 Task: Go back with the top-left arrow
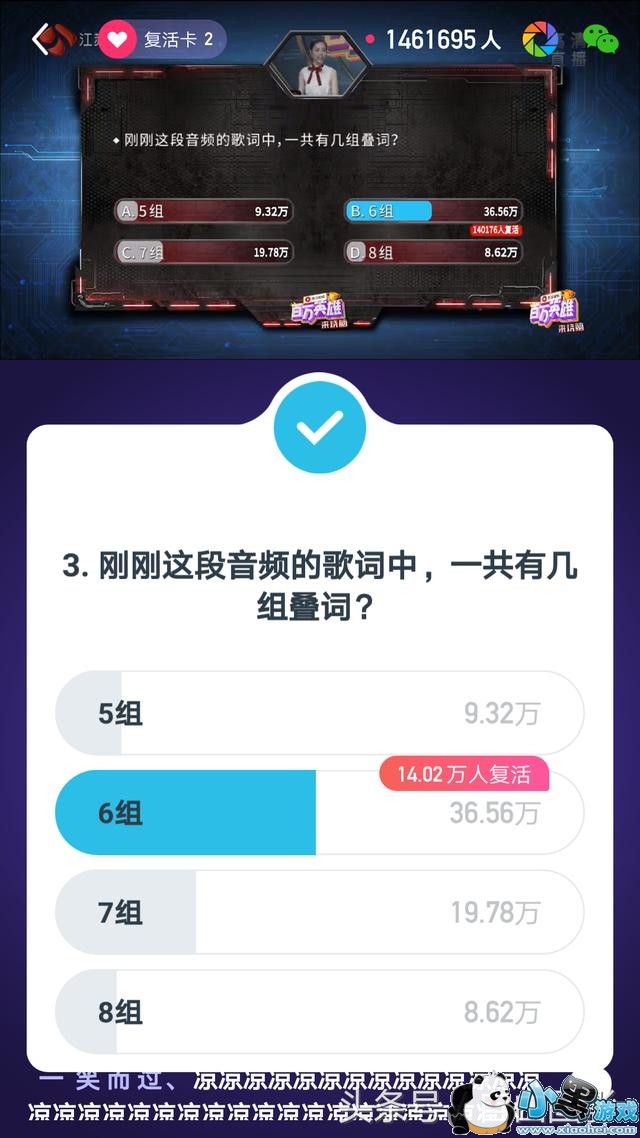(41, 38)
